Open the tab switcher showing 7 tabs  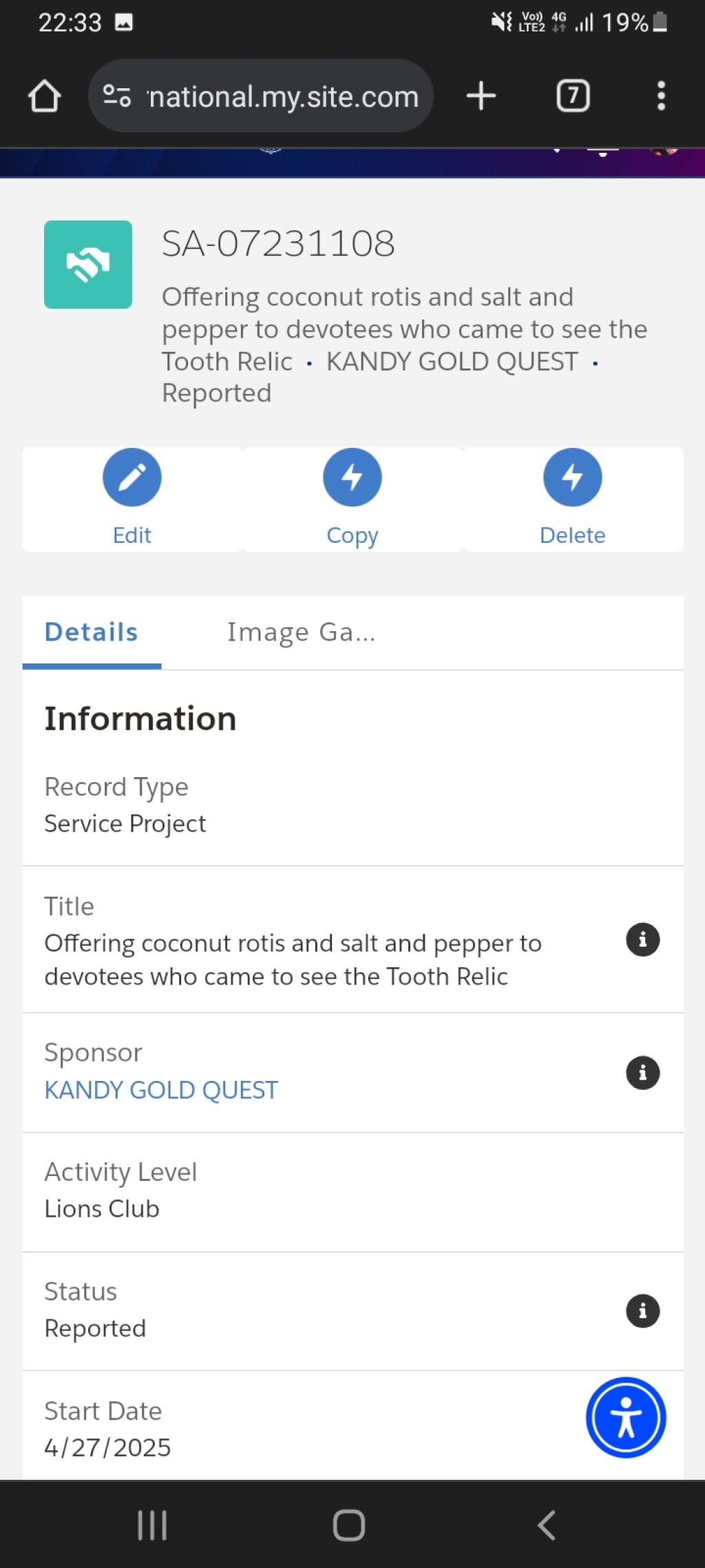(x=573, y=96)
